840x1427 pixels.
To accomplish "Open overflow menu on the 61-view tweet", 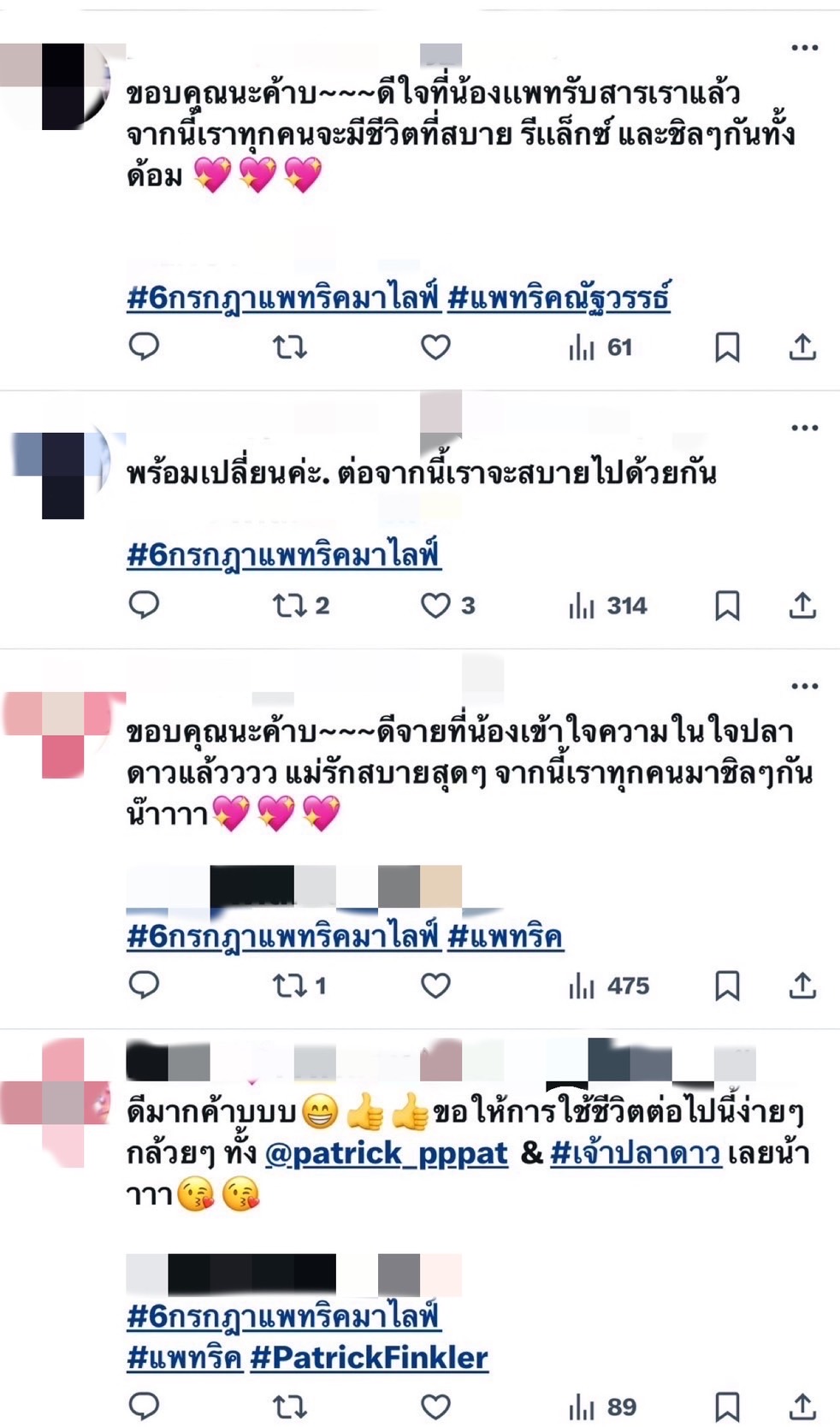I will [804, 48].
